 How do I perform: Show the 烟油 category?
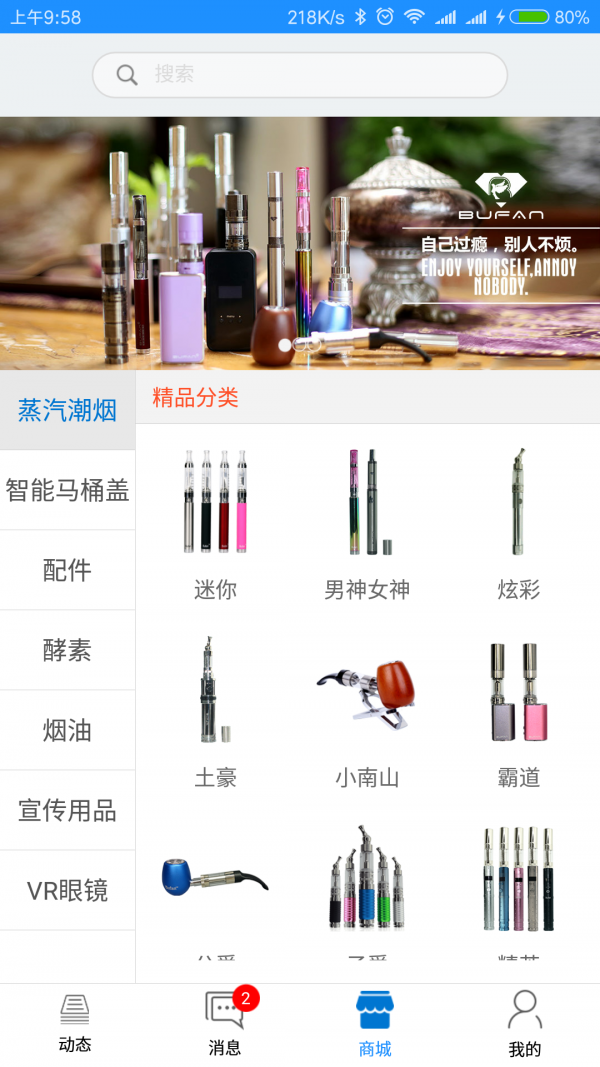coord(67,730)
